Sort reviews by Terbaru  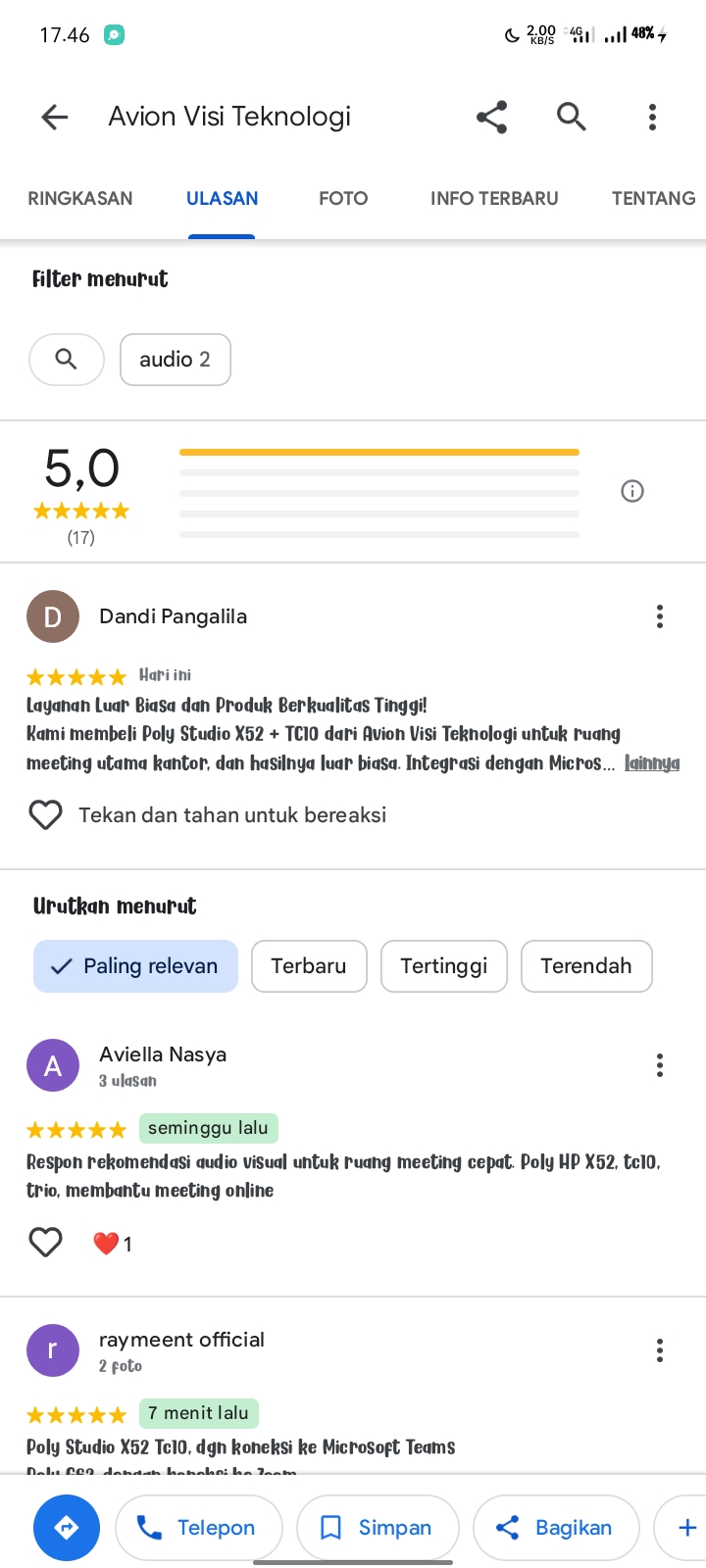309,966
